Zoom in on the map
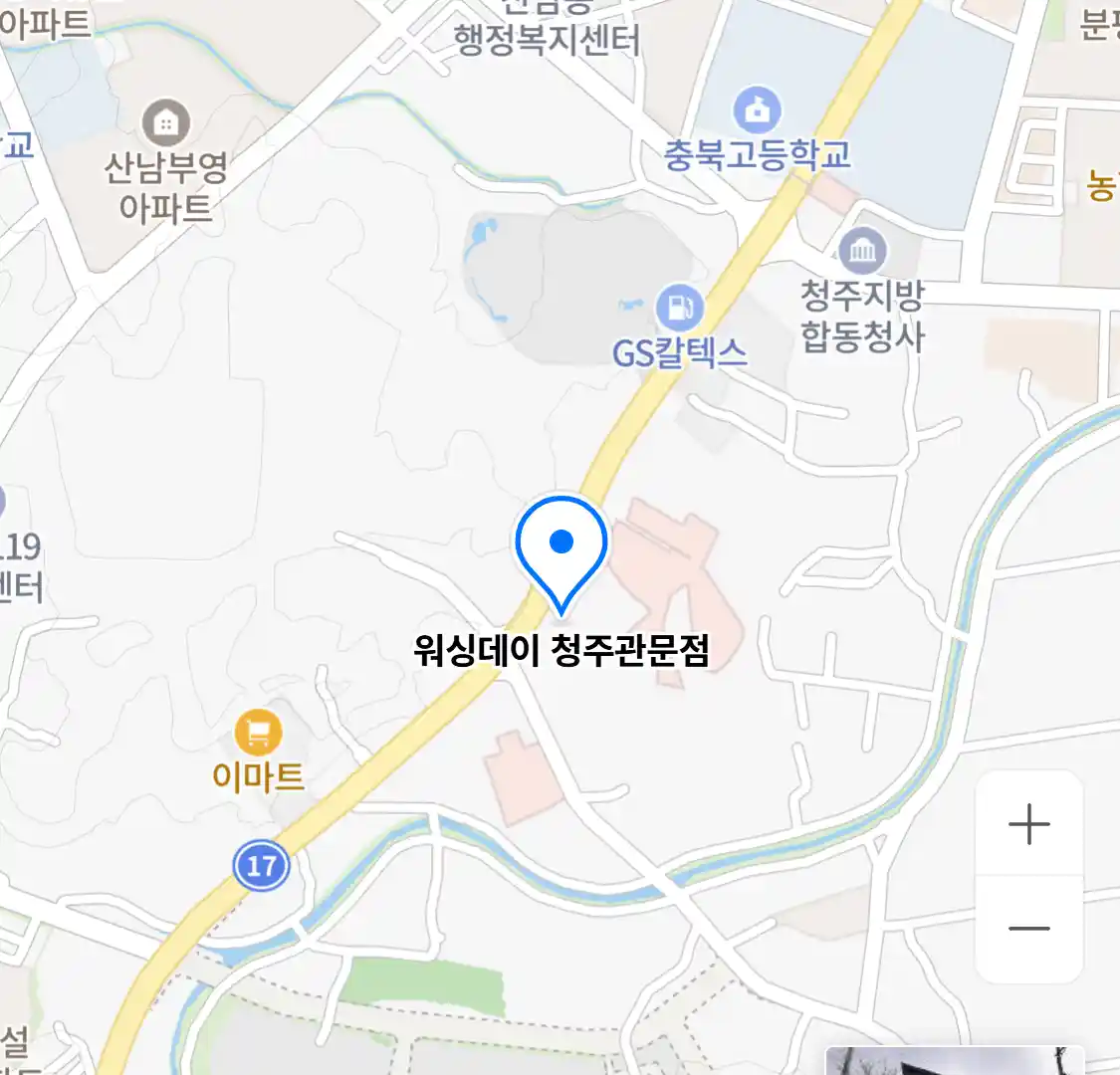The width and height of the screenshot is (1120, 1075). pyautogui.click(x=1028, y=824)
